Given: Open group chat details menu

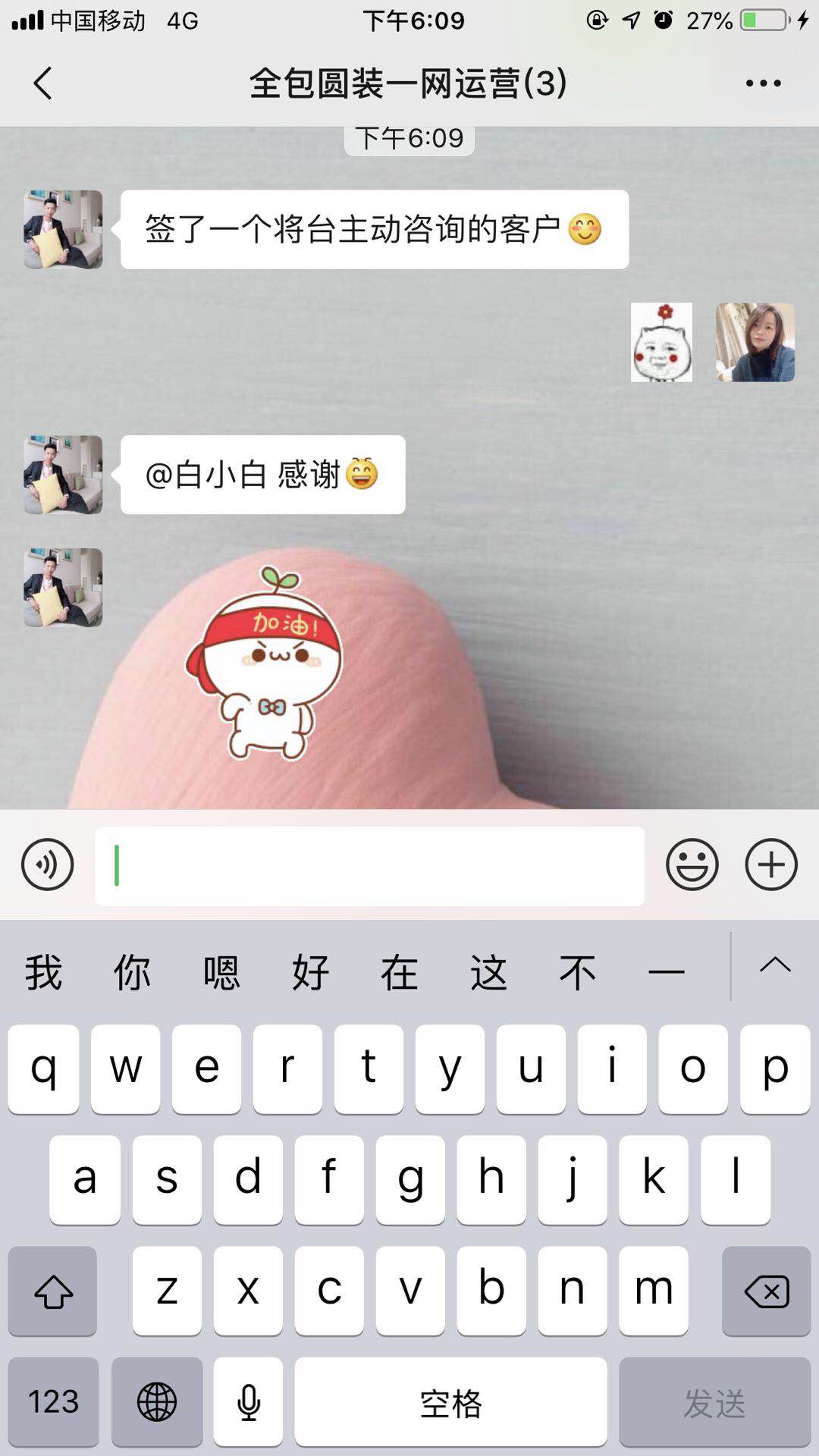Looking at the screenshot, I should click(x=763, y=83).
